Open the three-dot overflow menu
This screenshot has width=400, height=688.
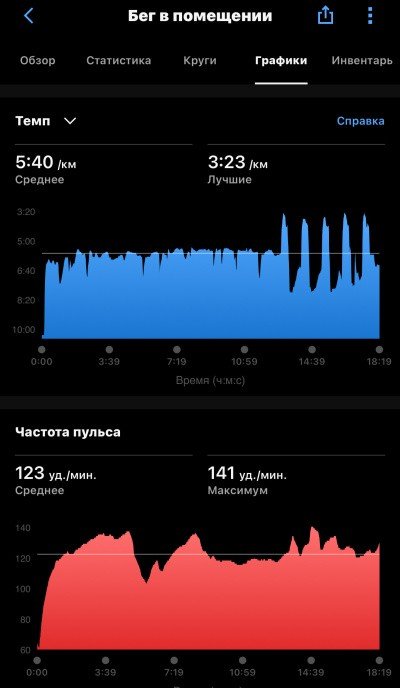point(370,16)
